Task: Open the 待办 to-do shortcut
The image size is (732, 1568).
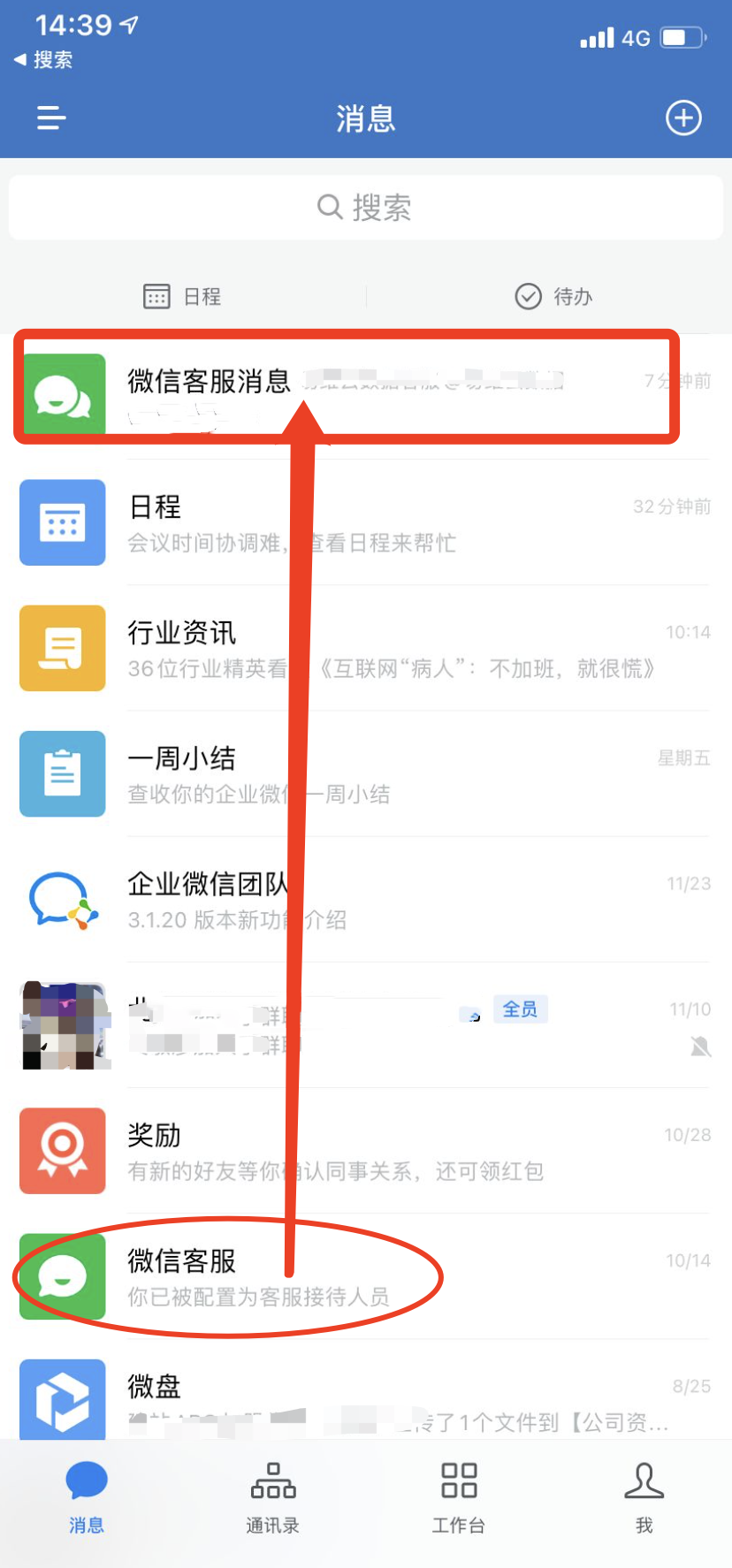Action: point(553,296)
